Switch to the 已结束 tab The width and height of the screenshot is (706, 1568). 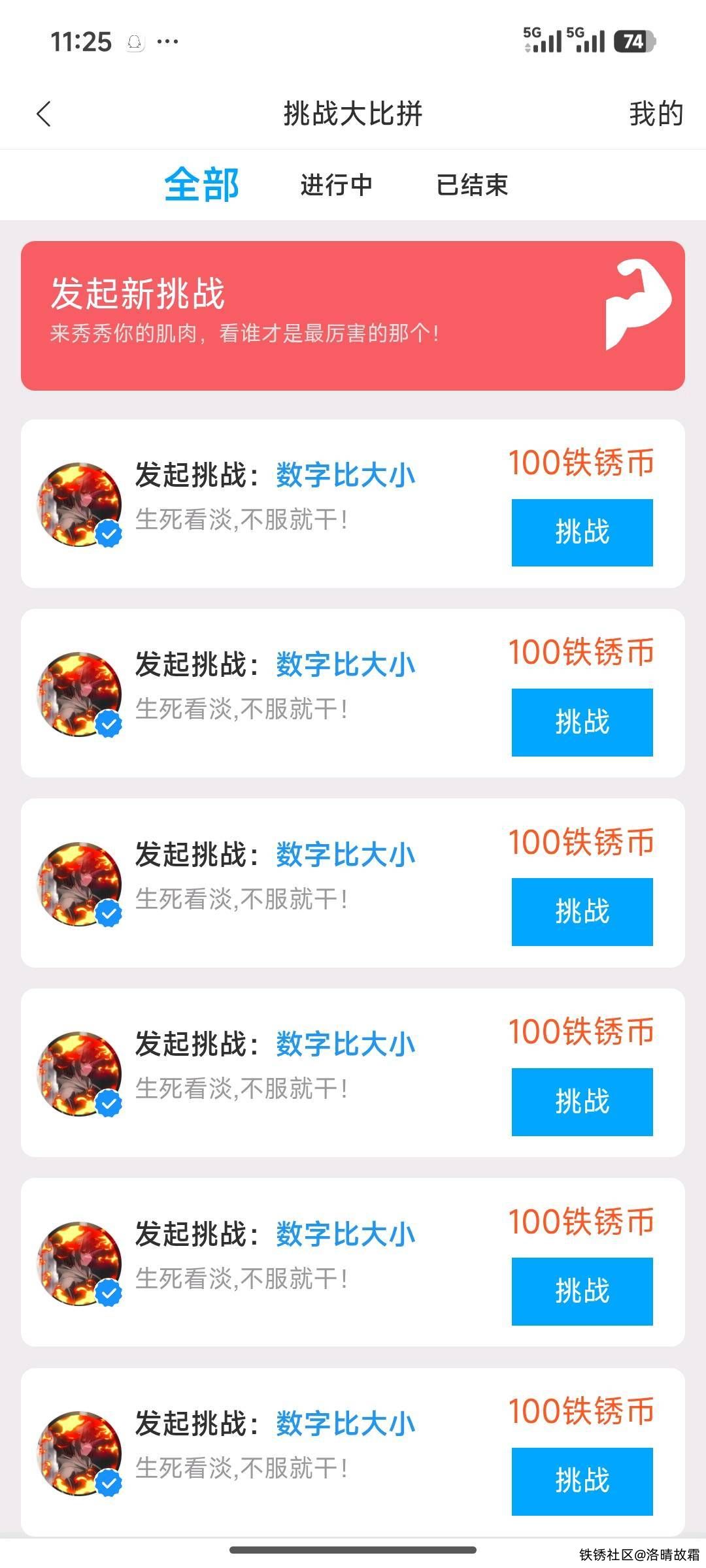click(472, 185)
